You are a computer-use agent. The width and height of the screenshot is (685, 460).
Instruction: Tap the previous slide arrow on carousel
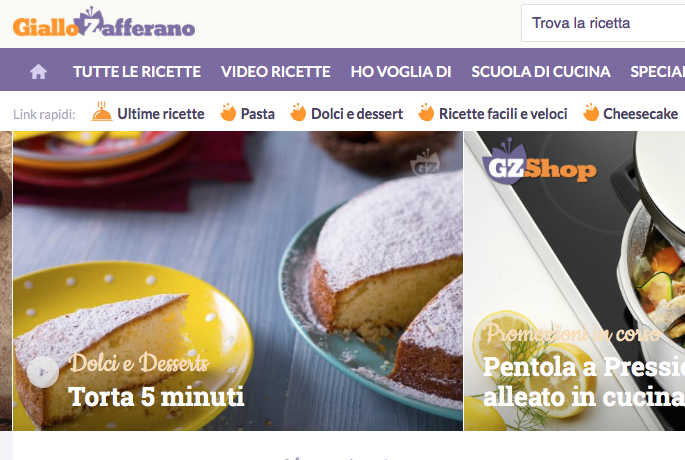(x=42, y=372)
